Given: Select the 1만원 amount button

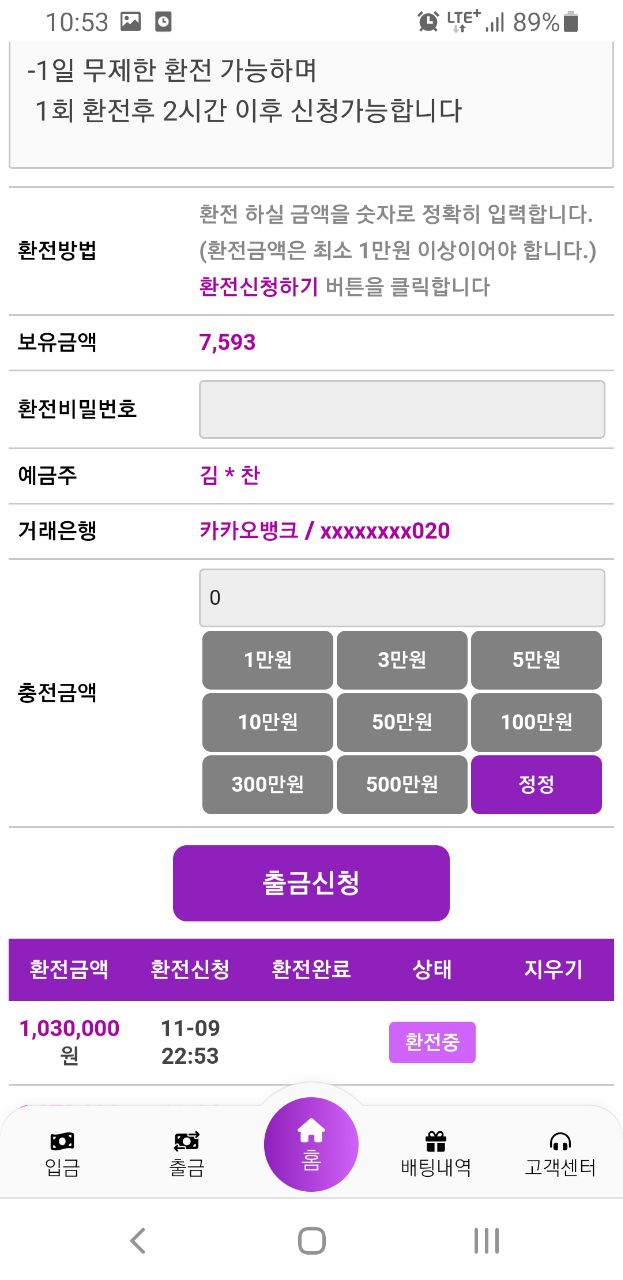Looking at the screenshot, I should 267,660.
